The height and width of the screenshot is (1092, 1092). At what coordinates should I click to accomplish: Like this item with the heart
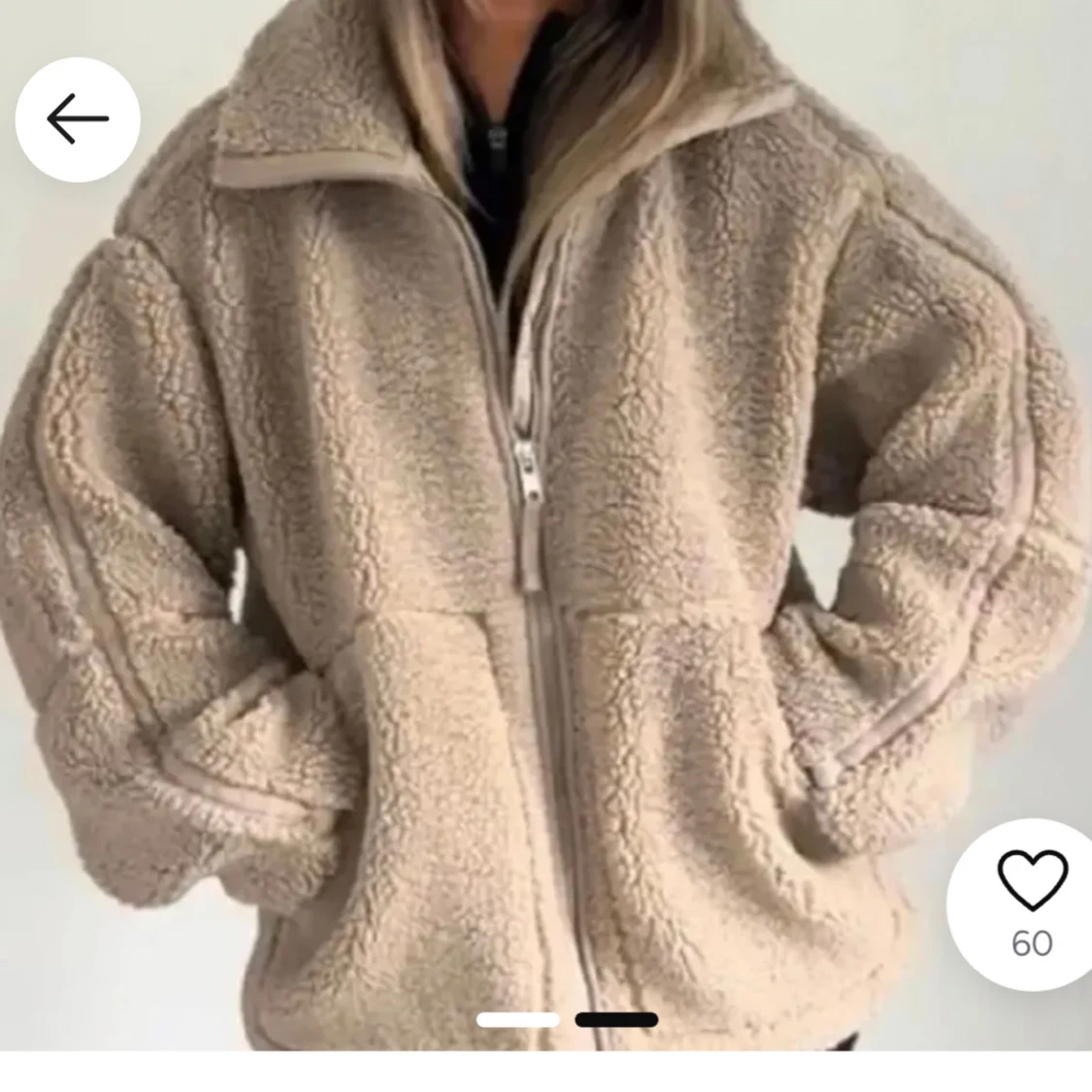[1032, 880]
